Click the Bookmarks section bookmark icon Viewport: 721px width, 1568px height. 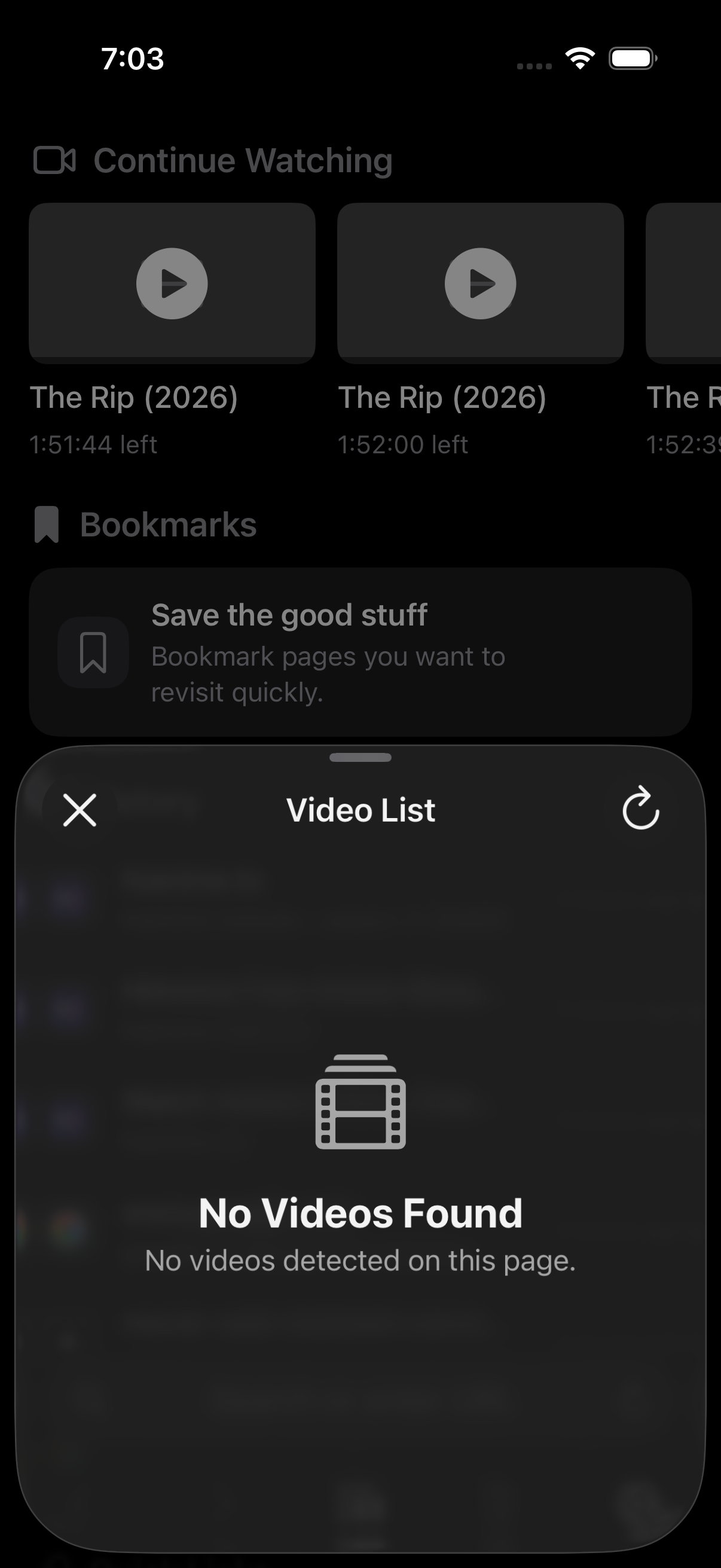coord(47,524)
